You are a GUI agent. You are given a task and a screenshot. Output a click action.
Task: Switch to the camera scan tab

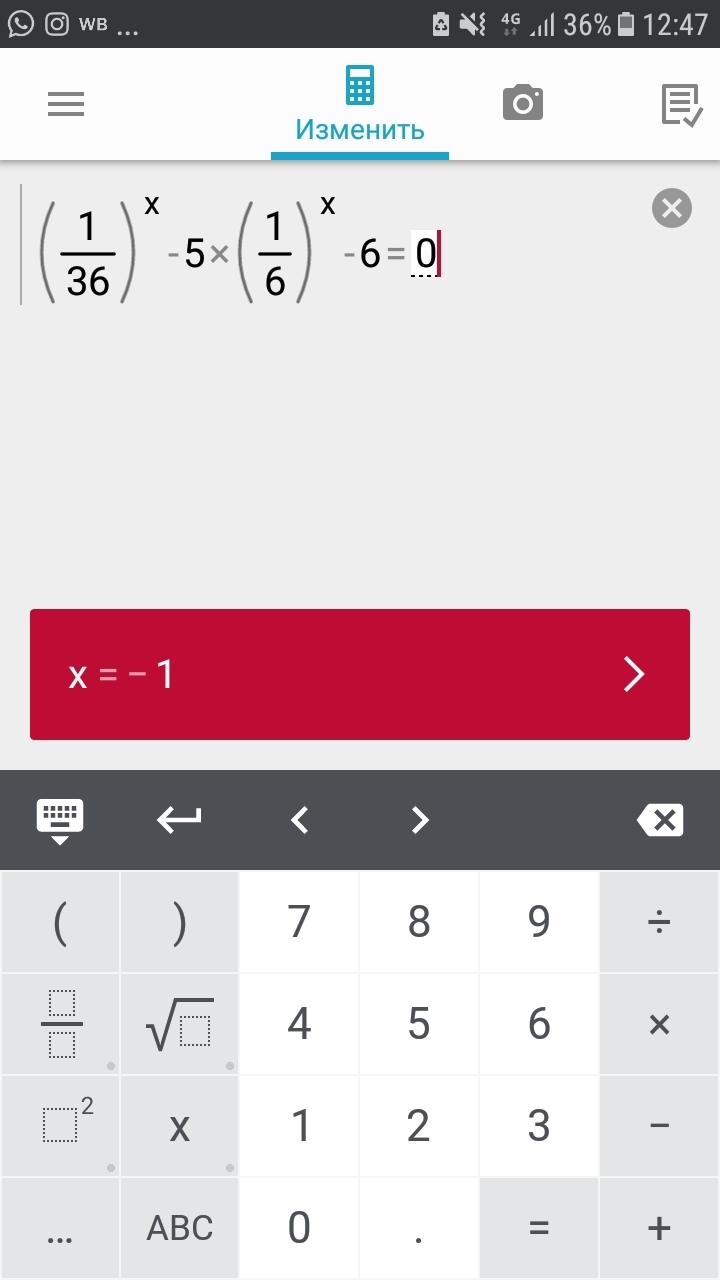pos(522,103)
